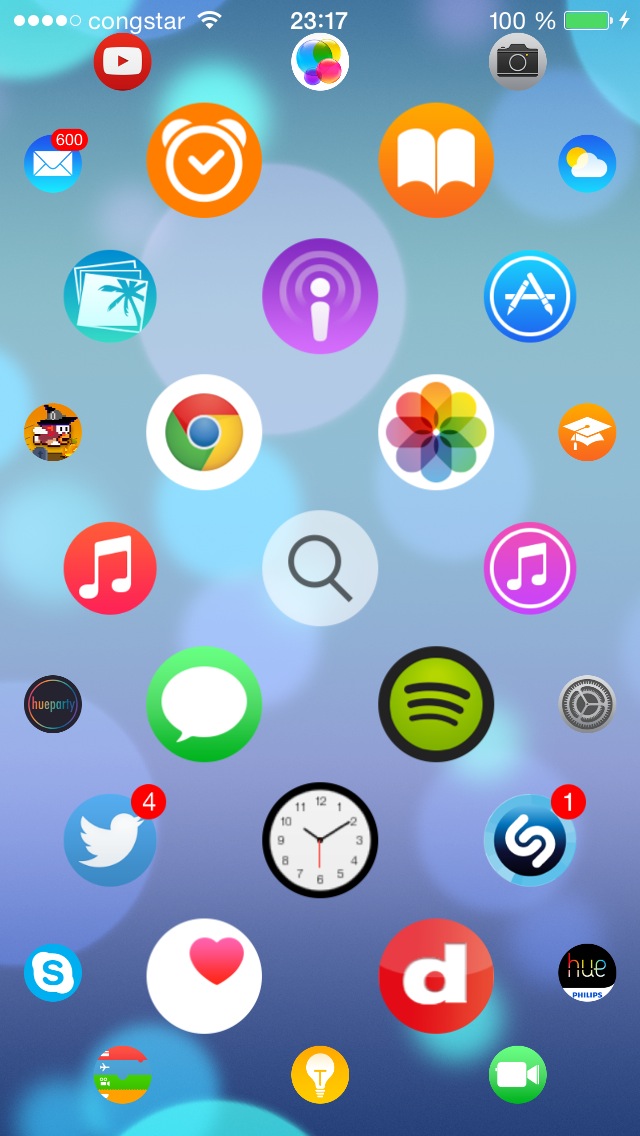Open Skype

pyautogui.click(x=53, y=972)
